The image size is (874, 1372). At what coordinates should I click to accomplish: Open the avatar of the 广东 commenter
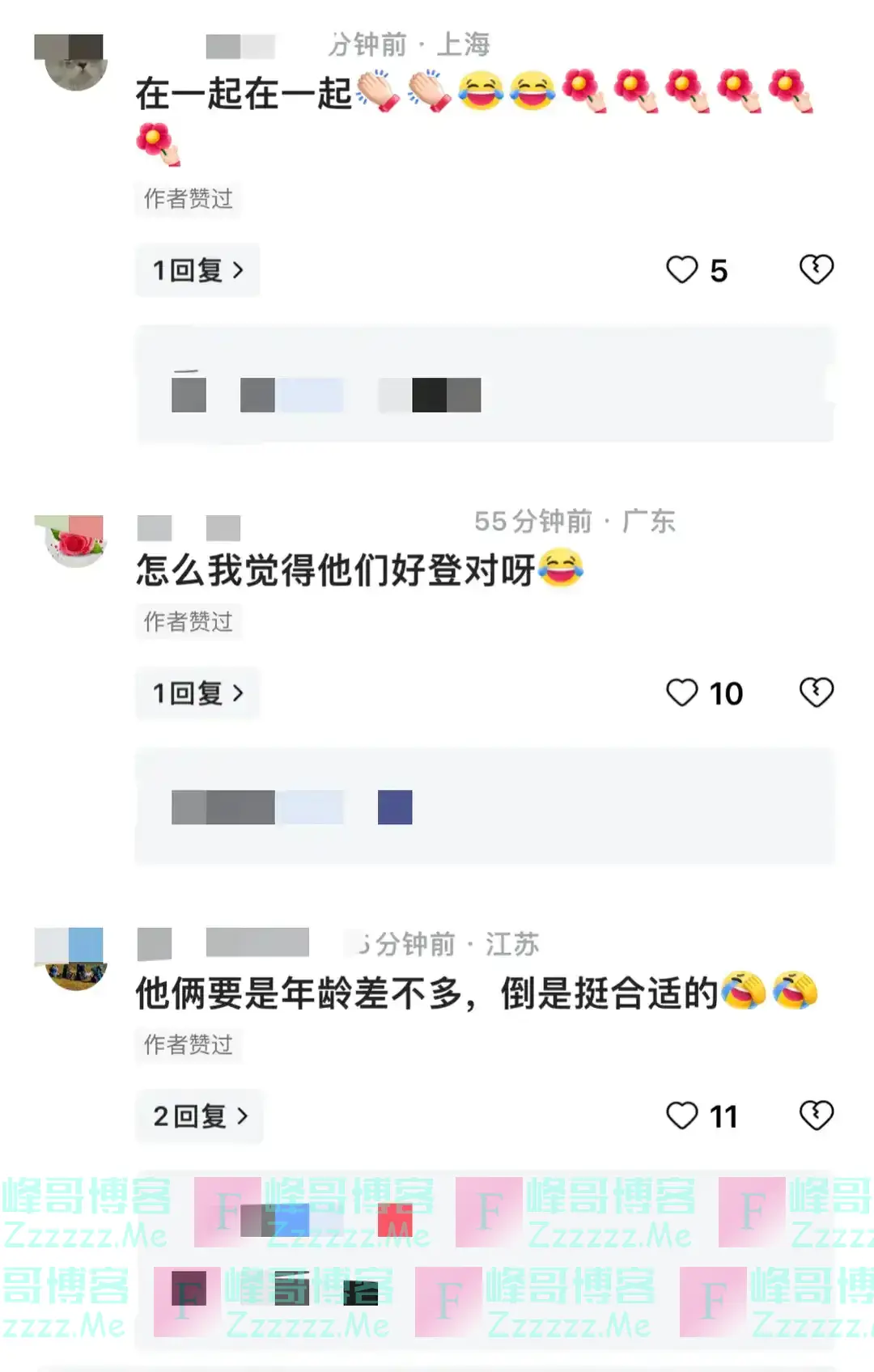click(x=75, y=540)
